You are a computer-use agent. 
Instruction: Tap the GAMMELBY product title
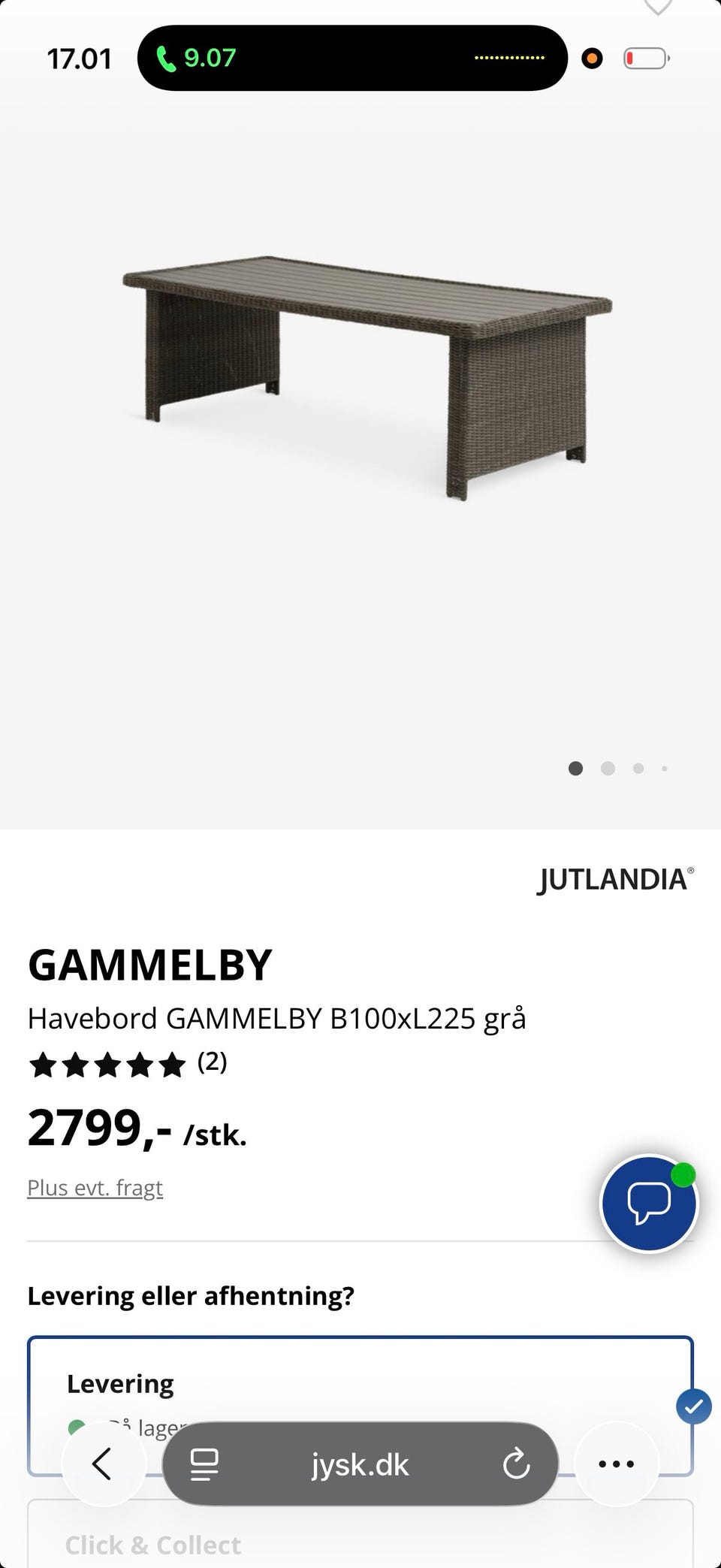(x=149, y=964)
